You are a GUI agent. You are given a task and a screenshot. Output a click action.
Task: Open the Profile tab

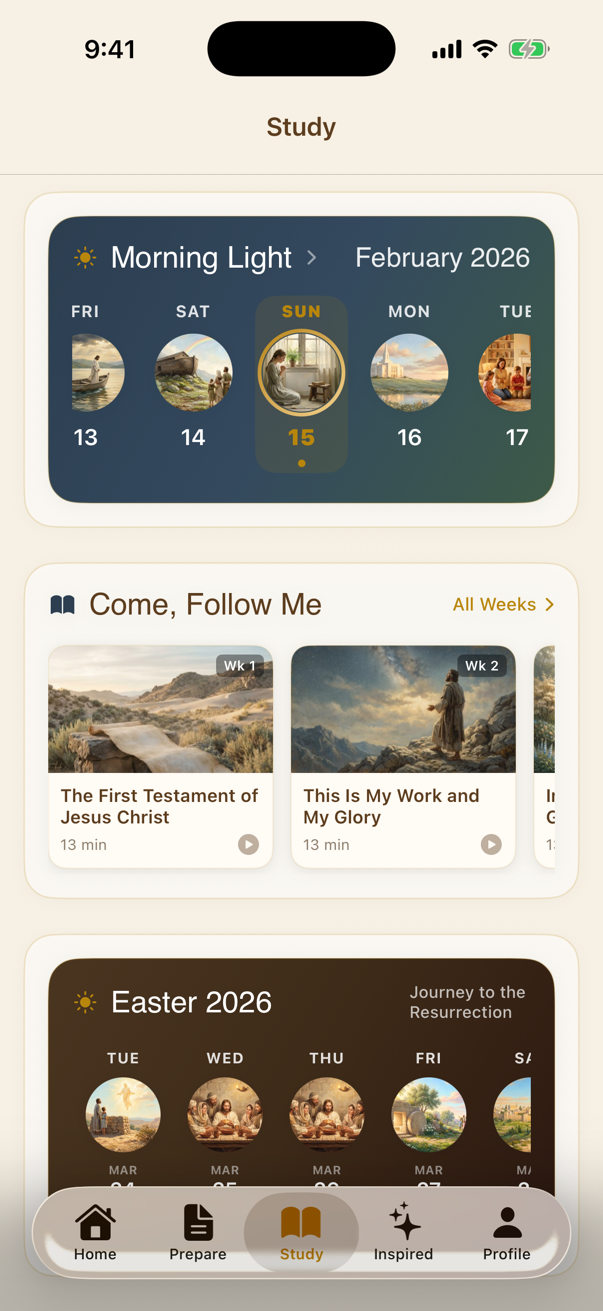click(x=507, y=1232)
